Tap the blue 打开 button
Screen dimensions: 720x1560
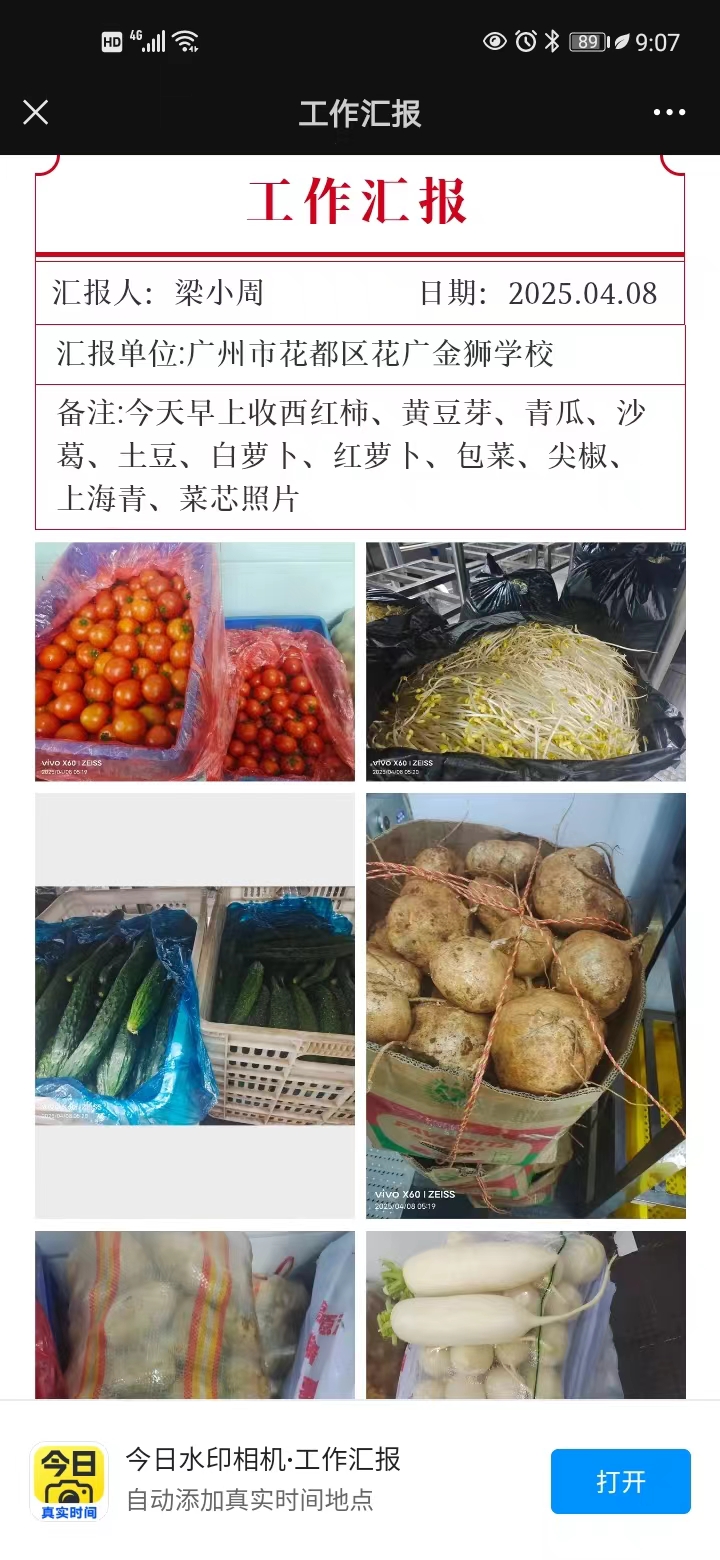pyautogui.click(x=620, y=1481)
